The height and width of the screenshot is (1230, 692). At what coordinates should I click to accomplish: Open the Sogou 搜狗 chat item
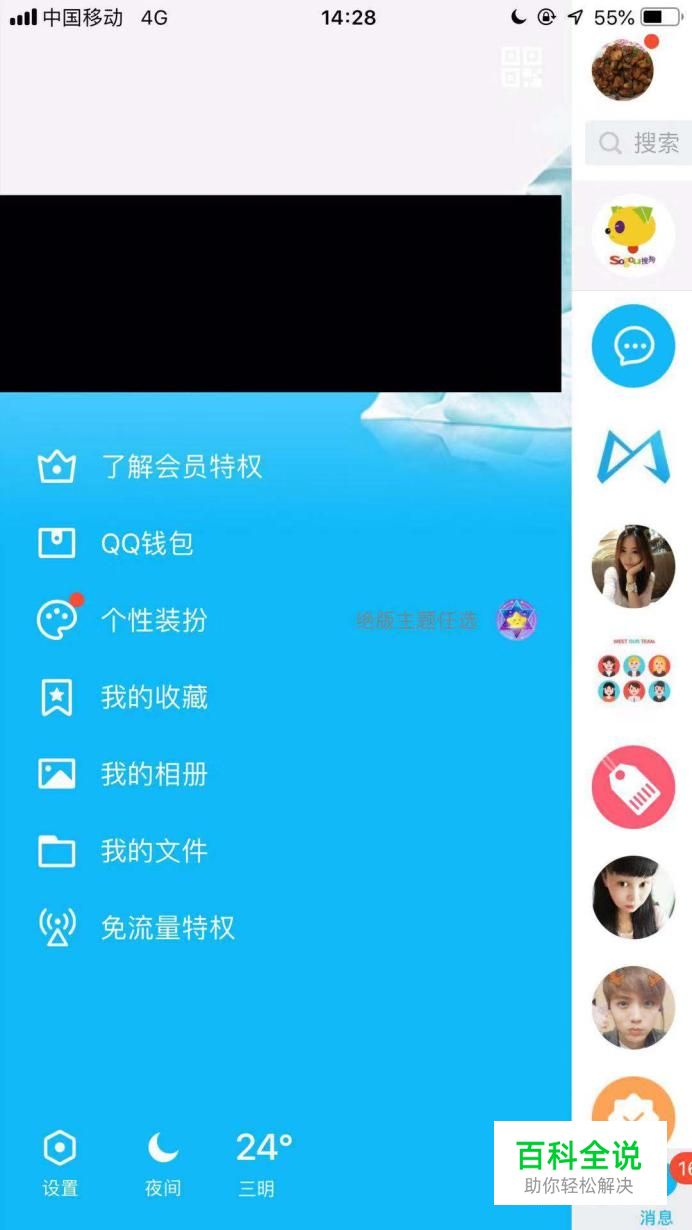click(x=633, y=237)
